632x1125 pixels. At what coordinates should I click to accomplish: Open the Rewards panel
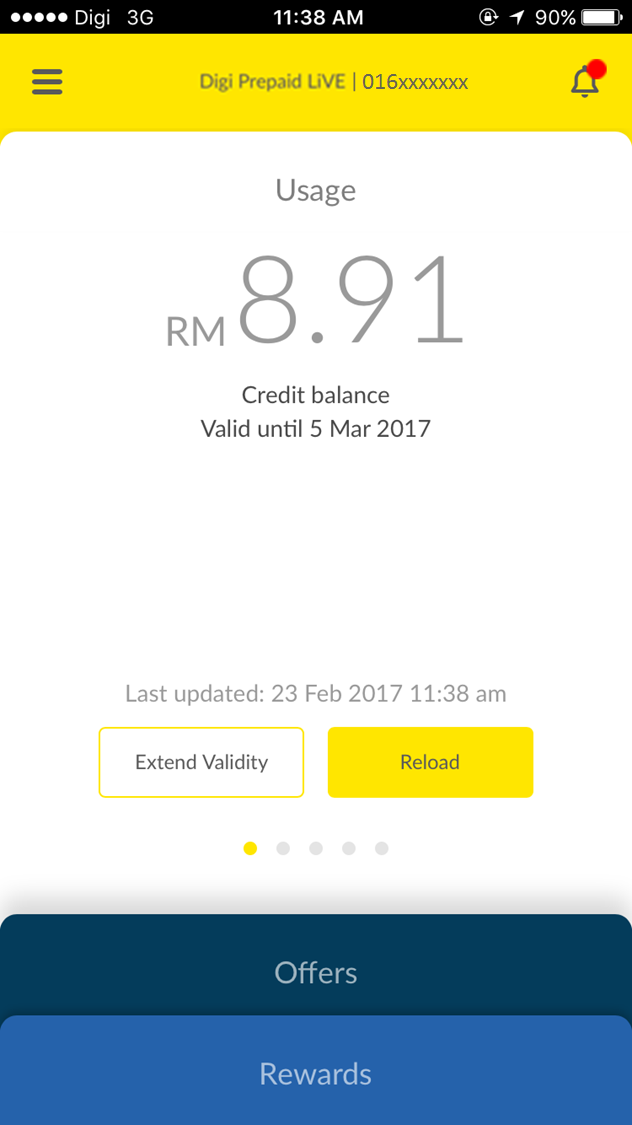316,1074
